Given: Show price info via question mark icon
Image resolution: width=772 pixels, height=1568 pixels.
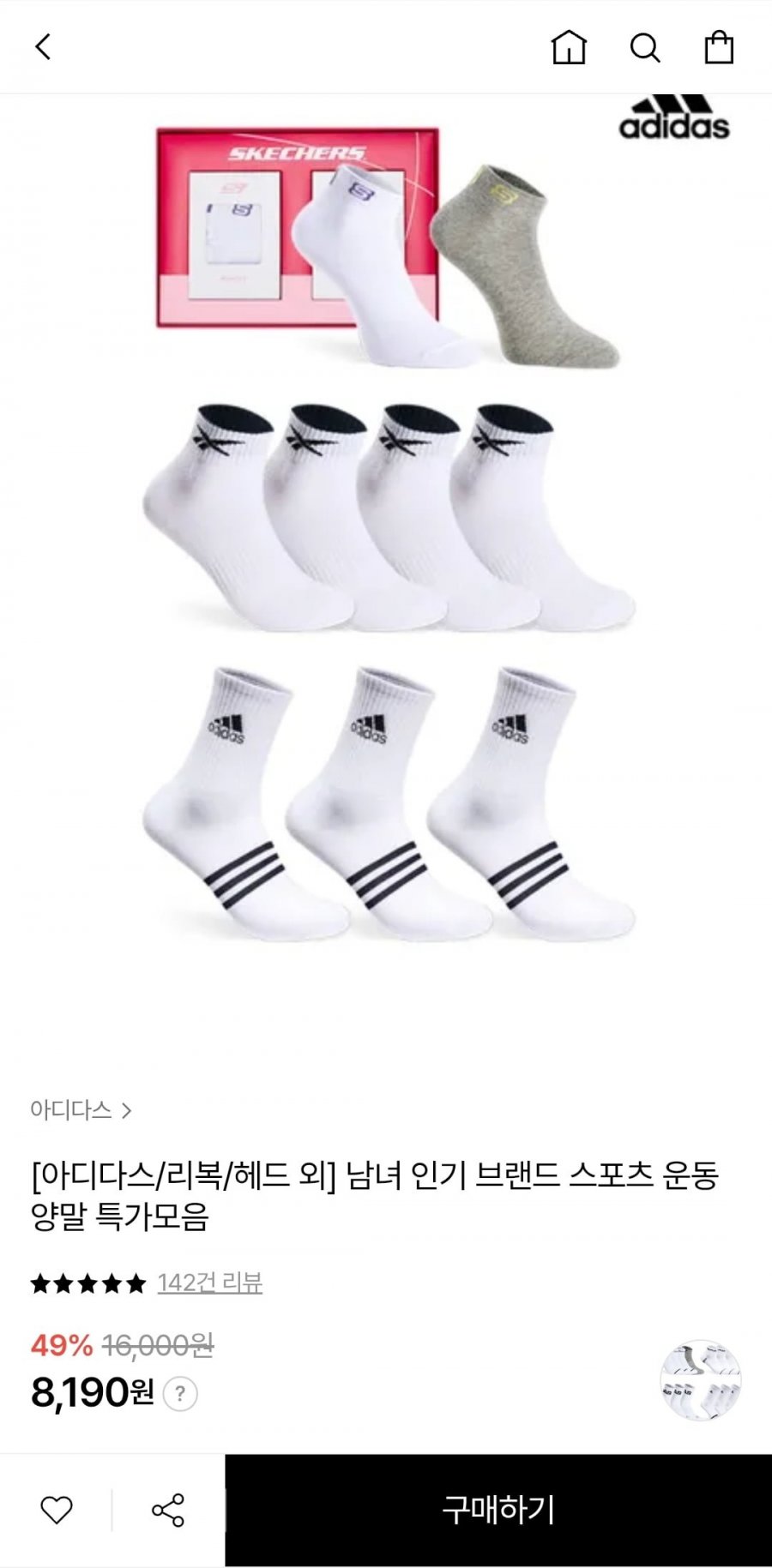Looking at the screenshot, I should (180, 1394).
